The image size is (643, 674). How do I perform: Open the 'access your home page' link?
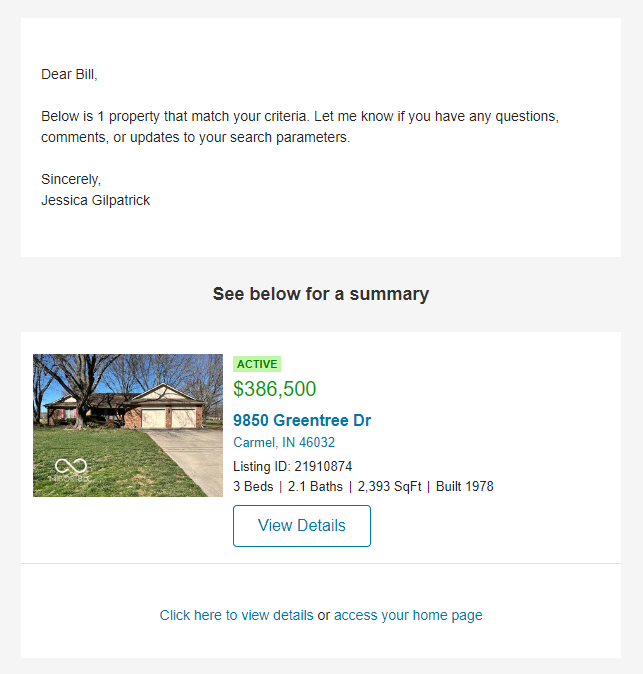(x=408, y=615)
